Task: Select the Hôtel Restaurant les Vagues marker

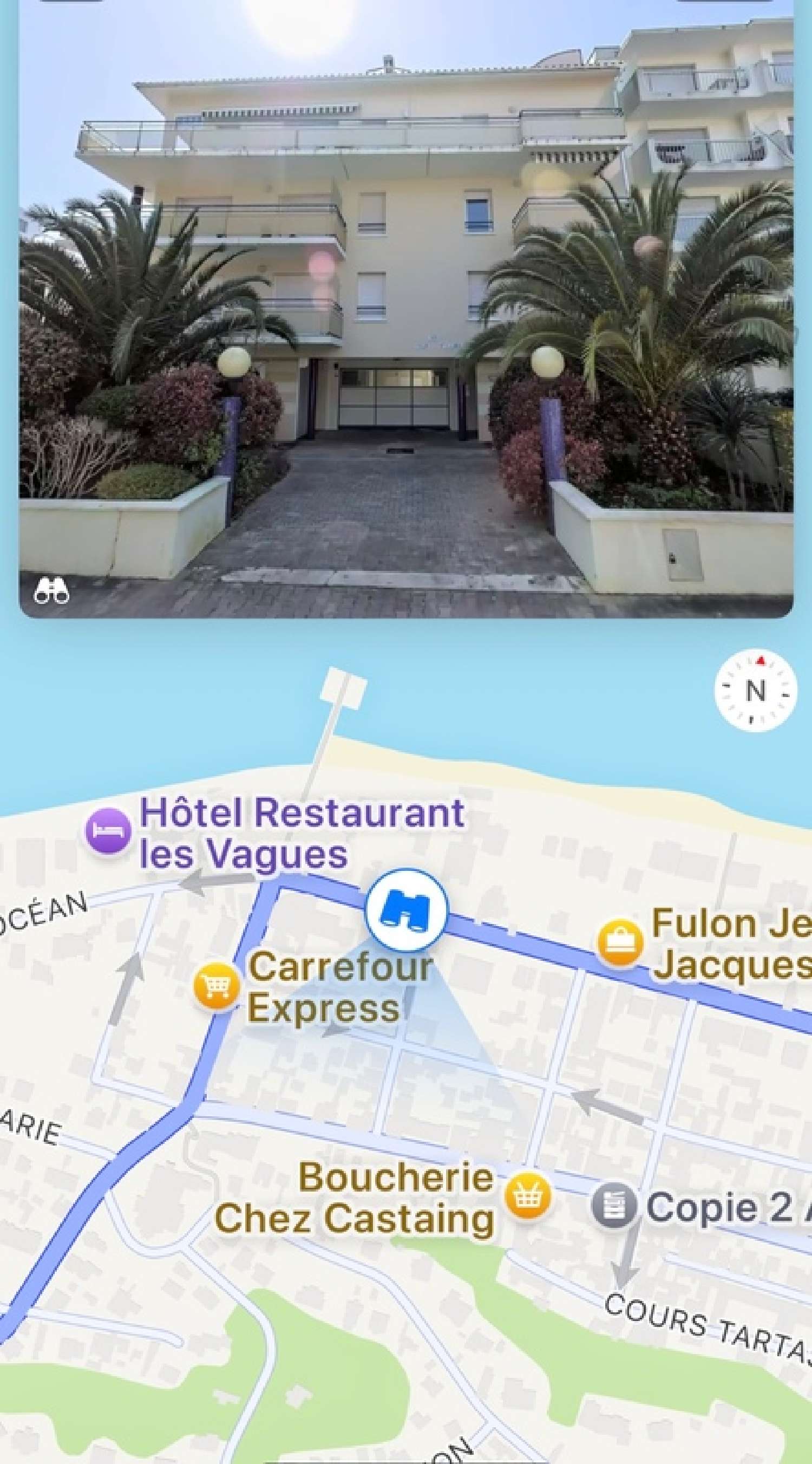Action: tap(108, 831)
